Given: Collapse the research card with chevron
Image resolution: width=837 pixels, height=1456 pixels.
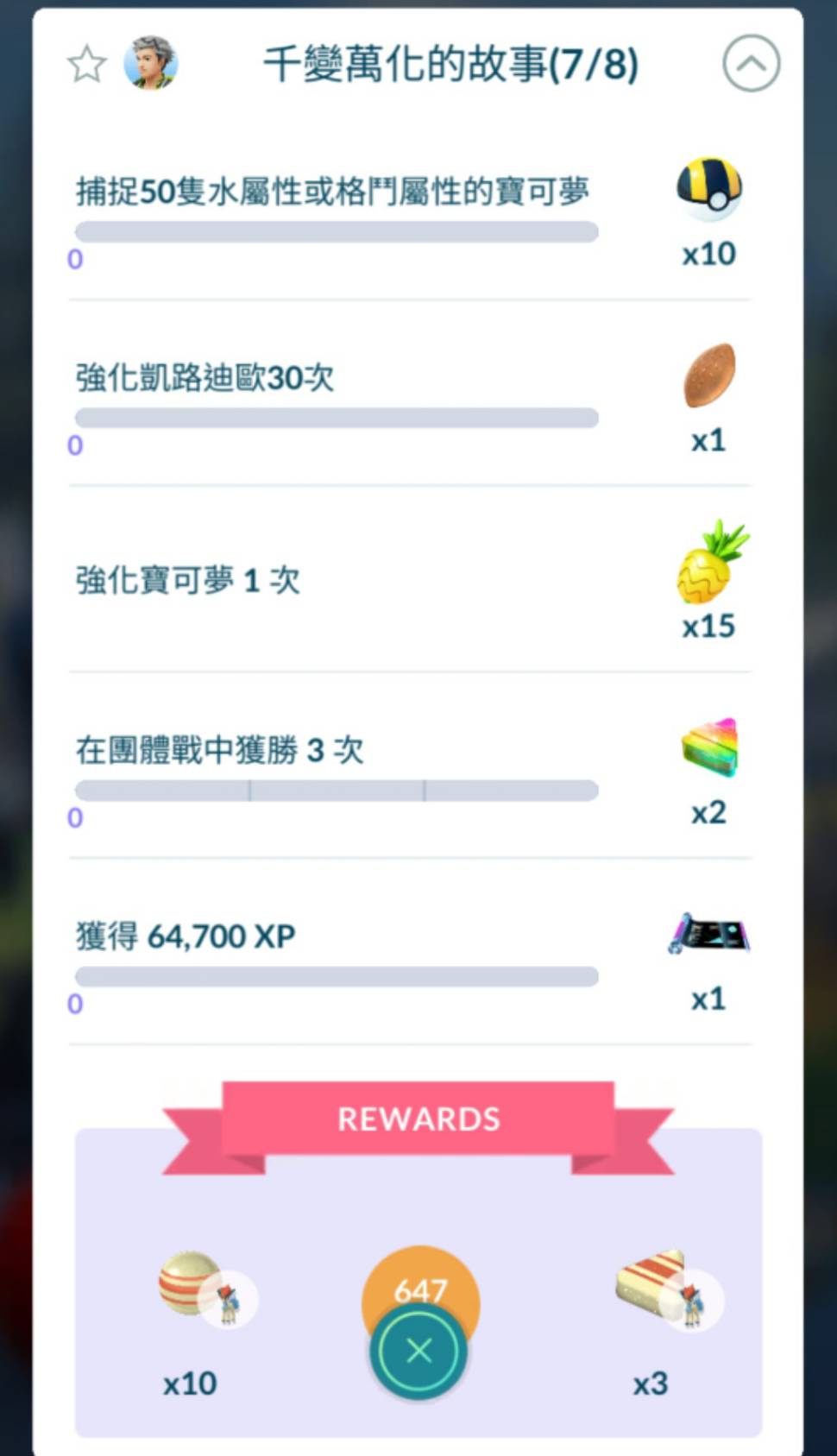Looking at the screenshot, I should click(x=751, y=64).
